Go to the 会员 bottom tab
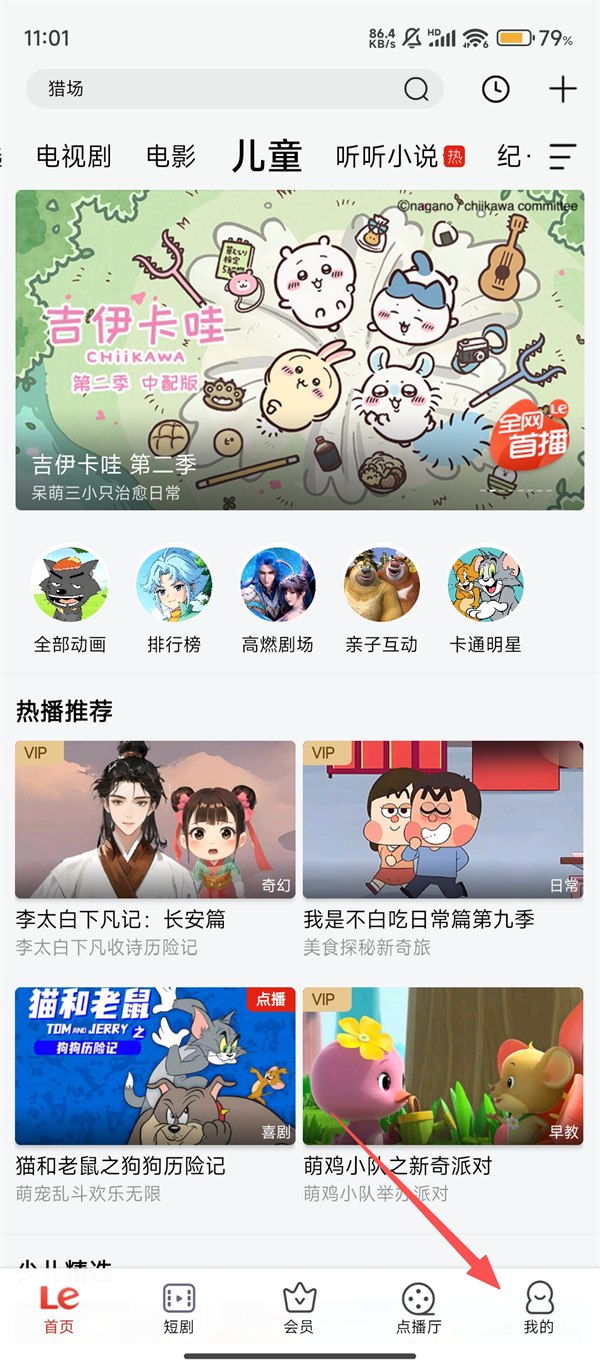The image size is (600, 1366). [299, 1308]
